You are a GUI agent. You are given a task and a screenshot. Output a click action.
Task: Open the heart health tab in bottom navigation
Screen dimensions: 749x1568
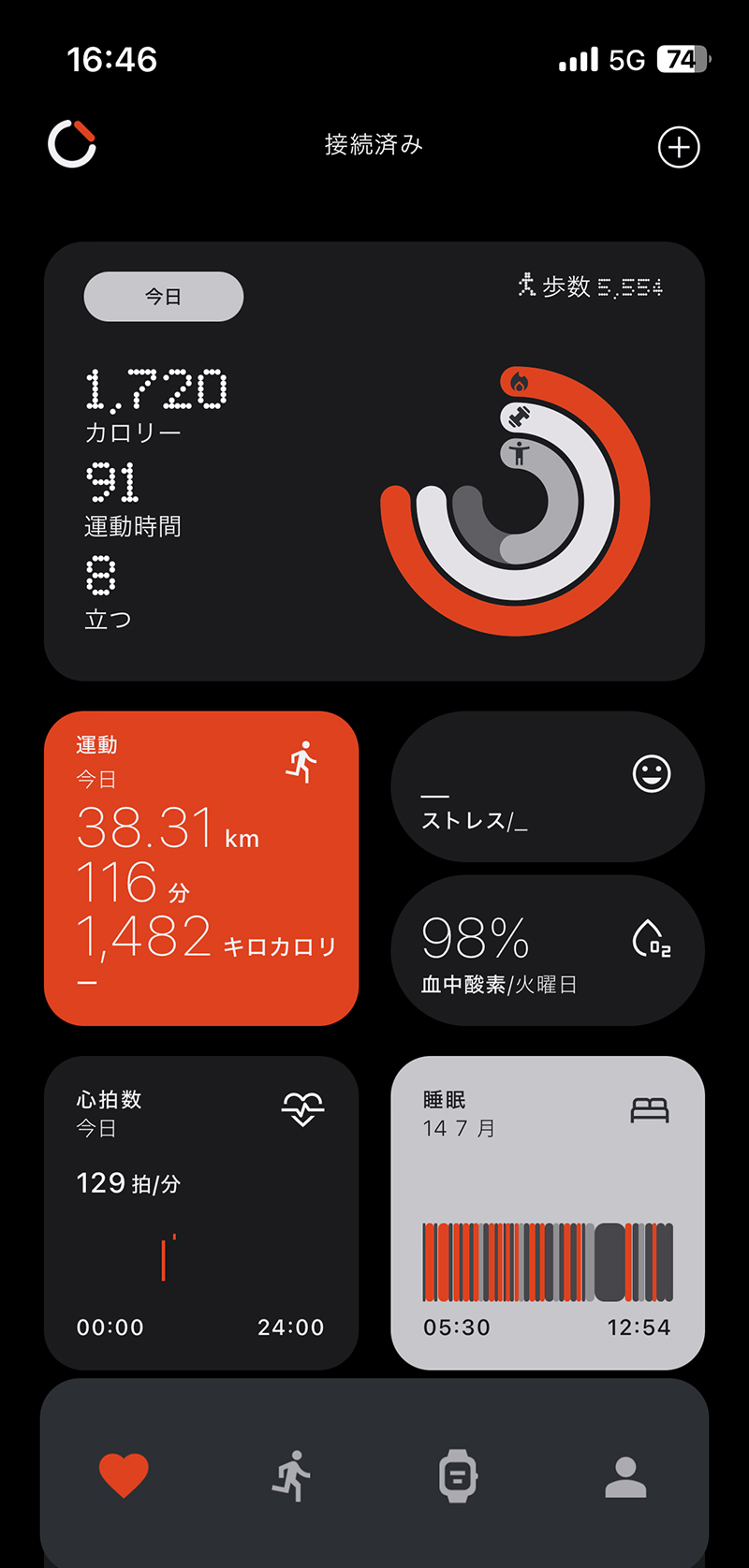[x=123, y=1473]
